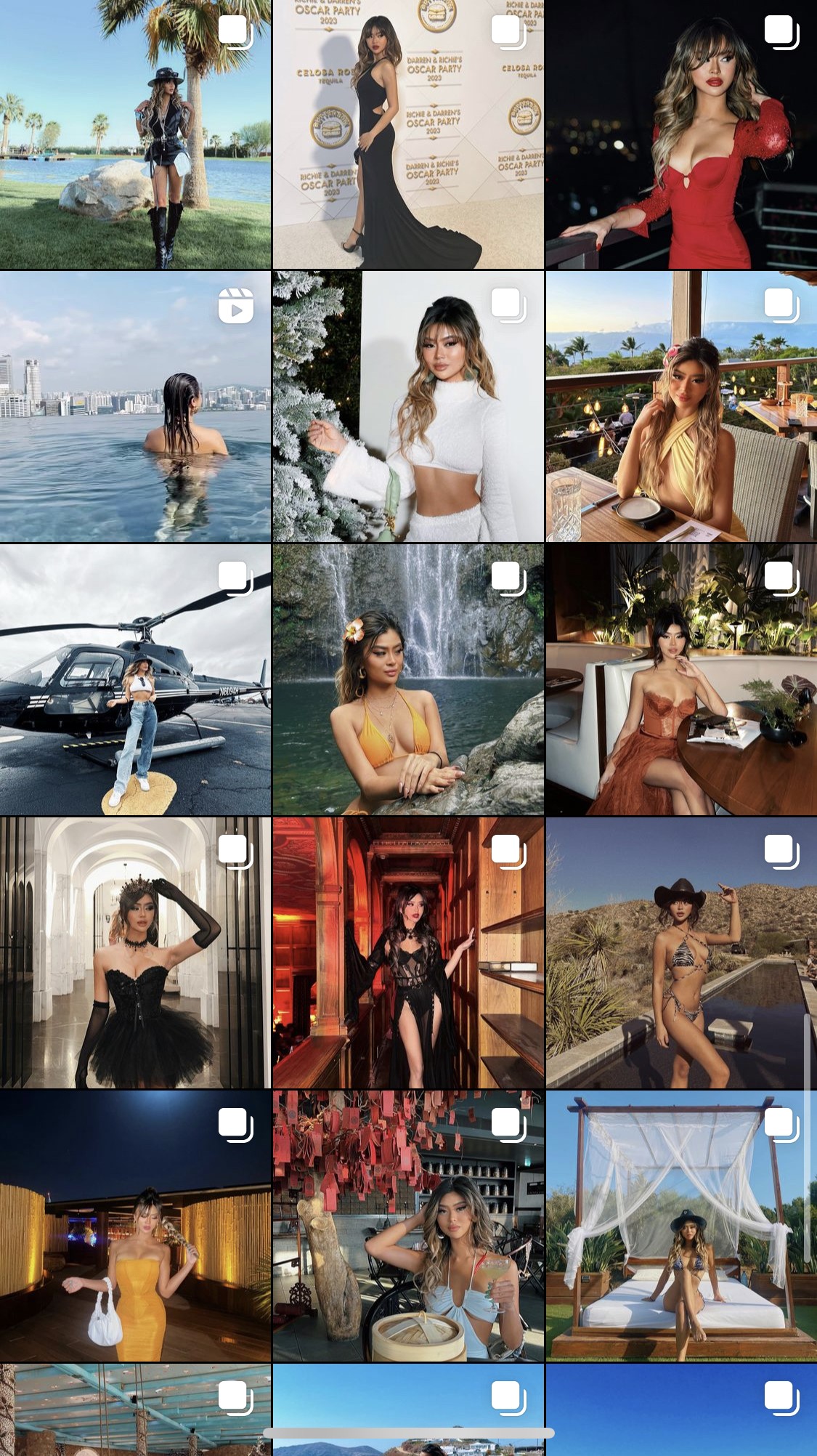The image size is (817, 1456).
Task: Open the waterfall post
Action: pos(408,679)
